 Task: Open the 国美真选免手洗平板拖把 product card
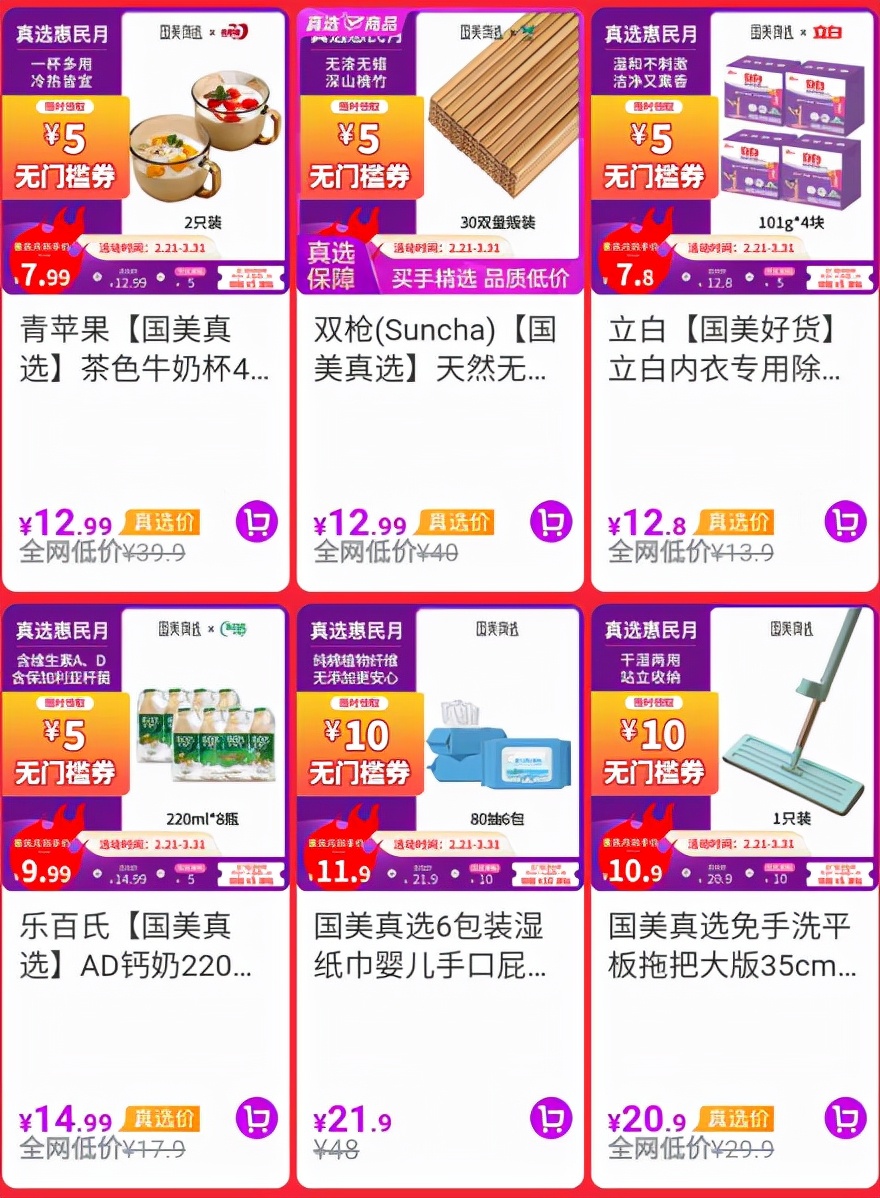[x=733, y=945]
